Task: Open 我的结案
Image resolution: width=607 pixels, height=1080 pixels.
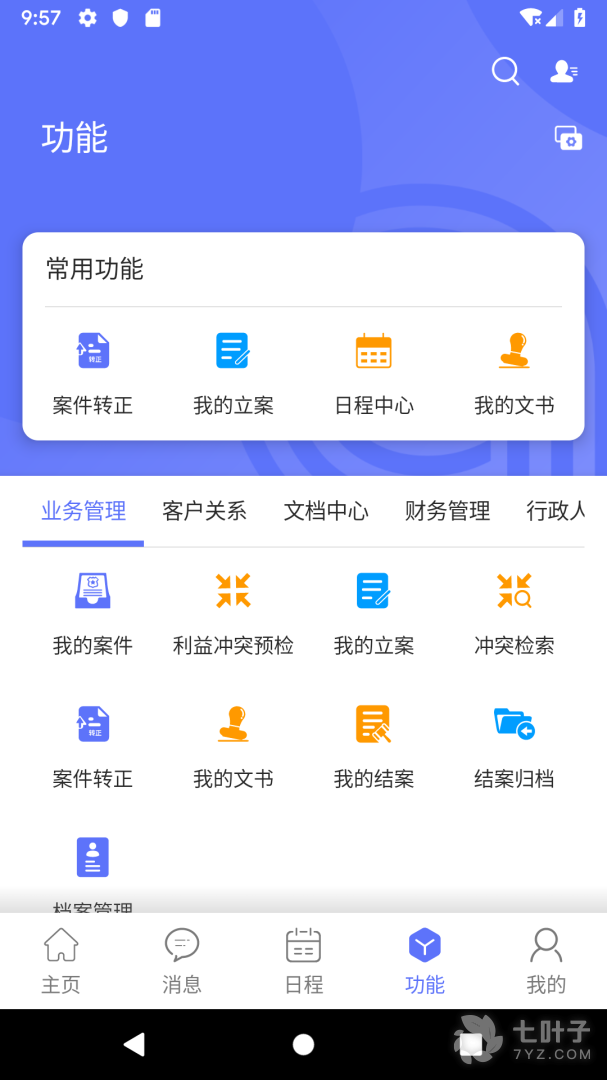Action: click(x=373, y=745)
